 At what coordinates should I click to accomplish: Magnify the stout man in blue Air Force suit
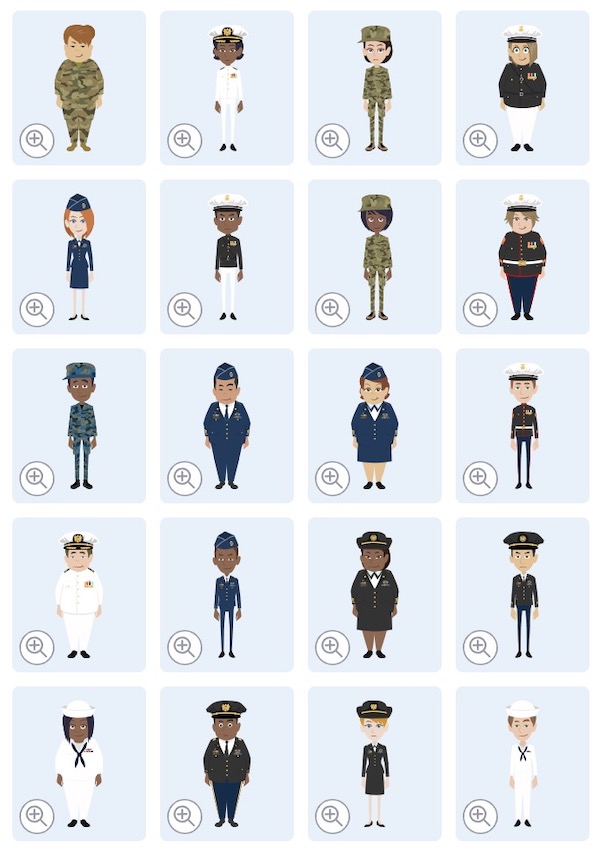tap(184, 479)
